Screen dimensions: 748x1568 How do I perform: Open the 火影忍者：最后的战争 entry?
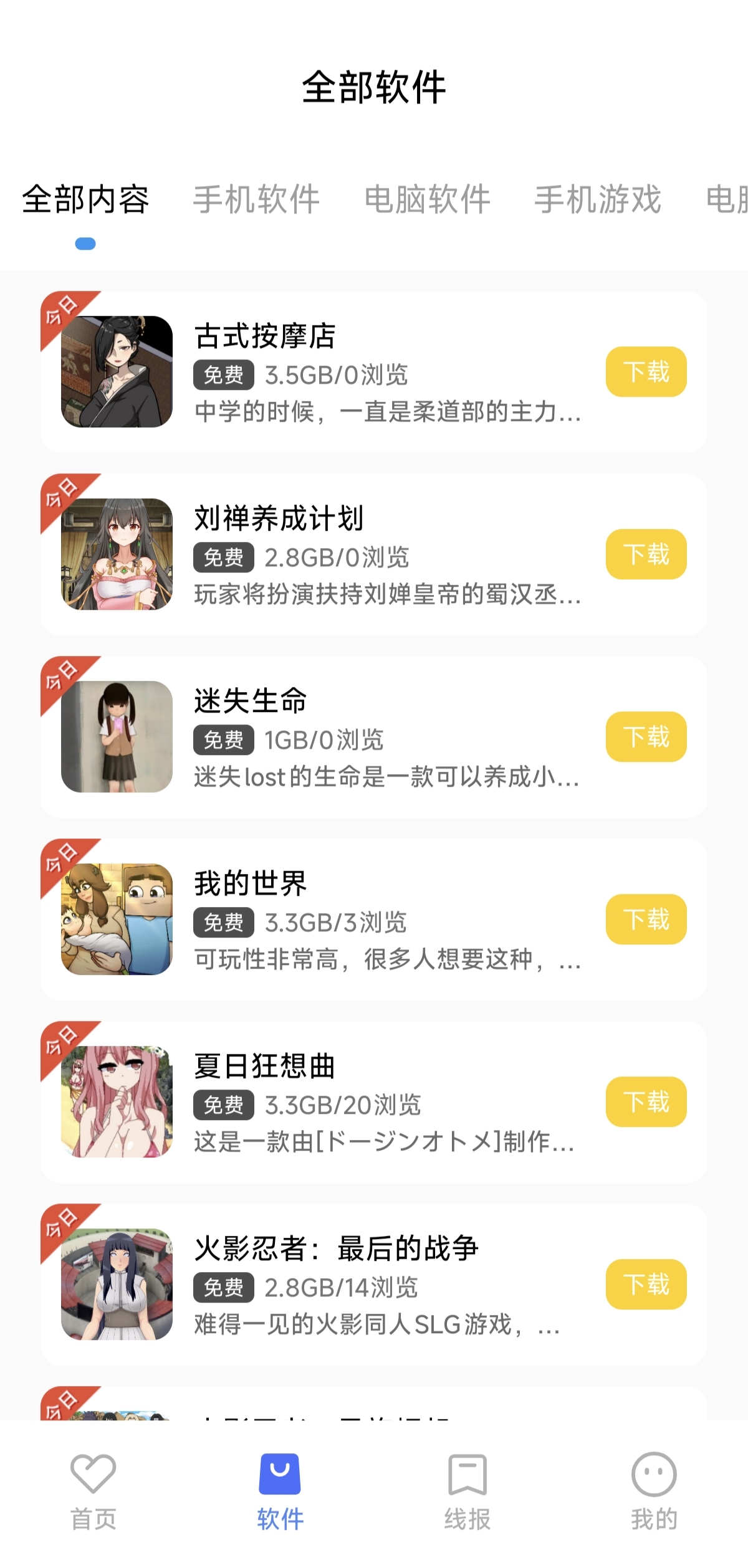click(374, 1285)
